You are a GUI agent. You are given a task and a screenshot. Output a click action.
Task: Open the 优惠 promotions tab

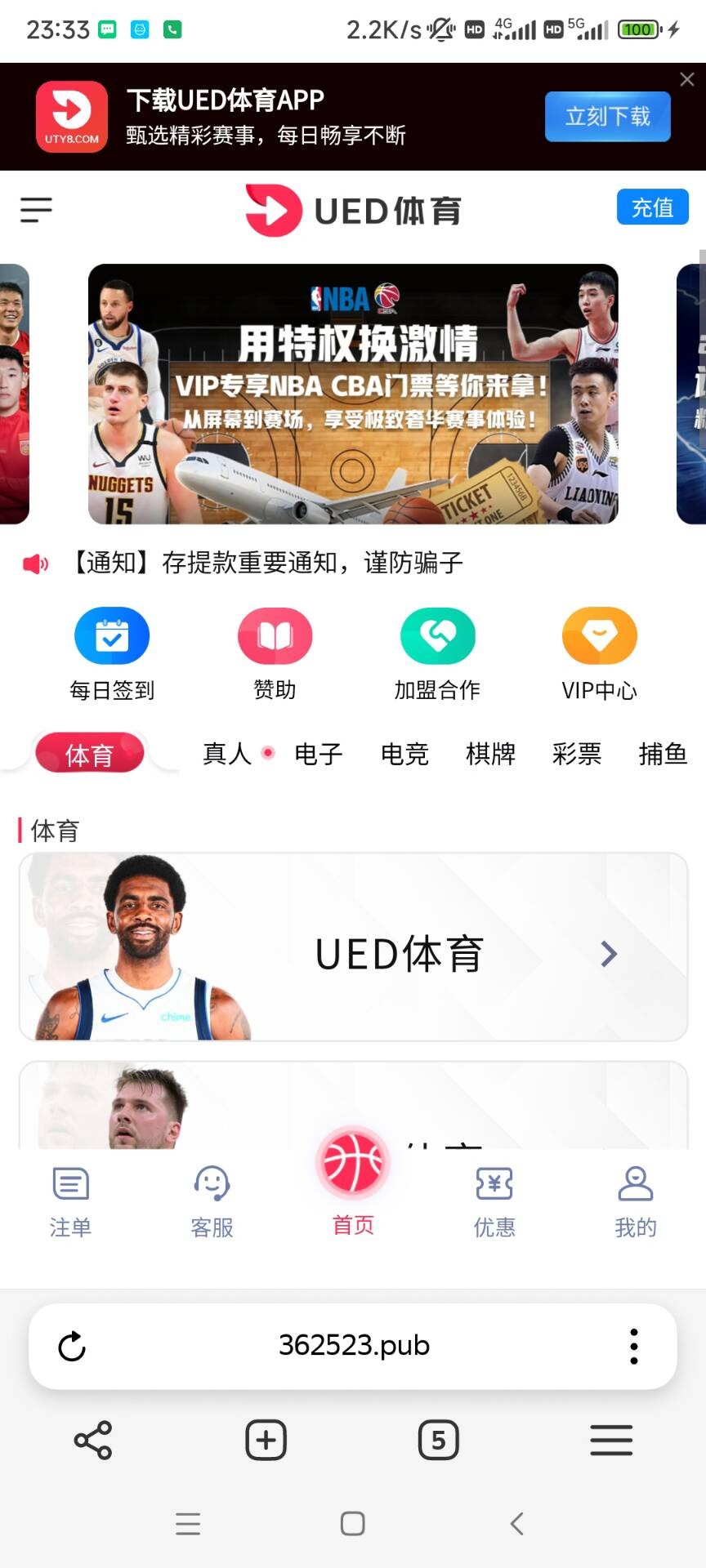(x=494, y=1202)
